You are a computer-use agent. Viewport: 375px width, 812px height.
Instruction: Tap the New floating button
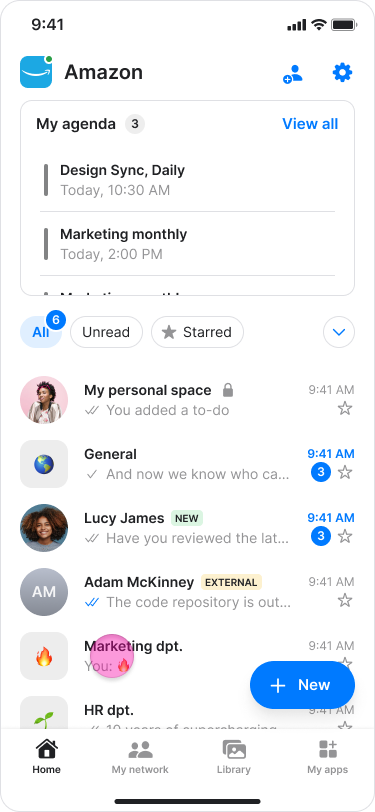[x=302, y=685]
